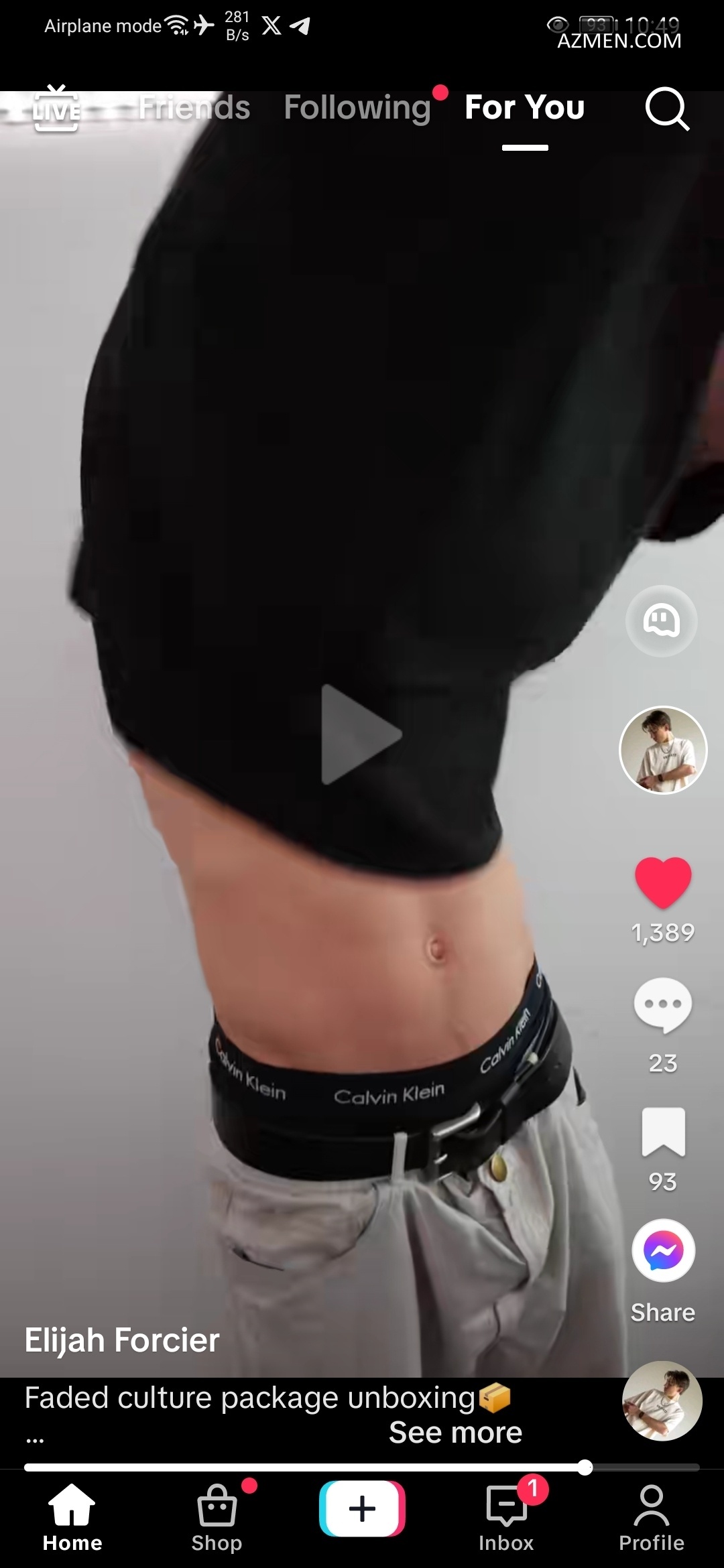The height and width of the screenshot is (1568, 724).
Task: Tap the bookmark icon with 93 saves
Action: click(x=663, y=1132)
